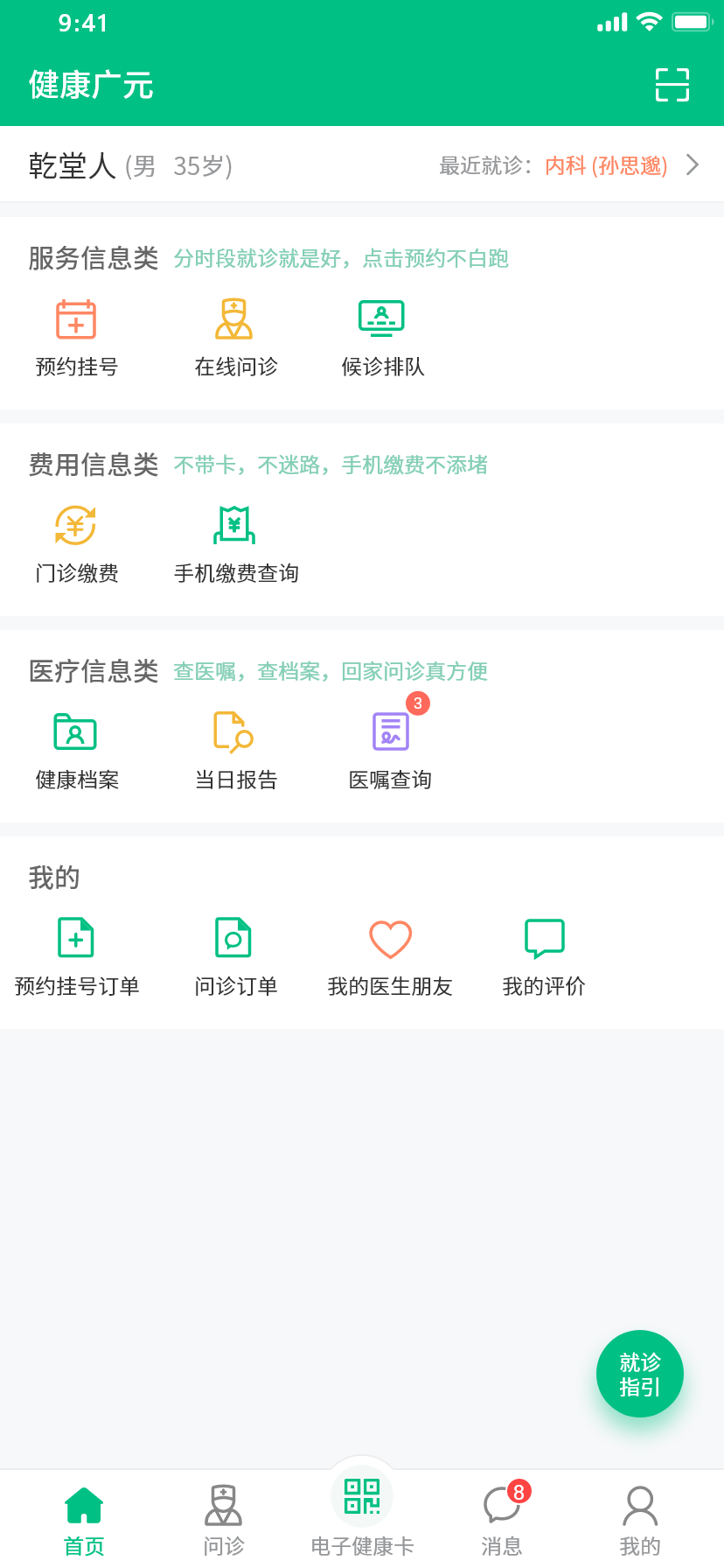
Task: Open 手机缴费查询
Action: (x=236, y=545)
